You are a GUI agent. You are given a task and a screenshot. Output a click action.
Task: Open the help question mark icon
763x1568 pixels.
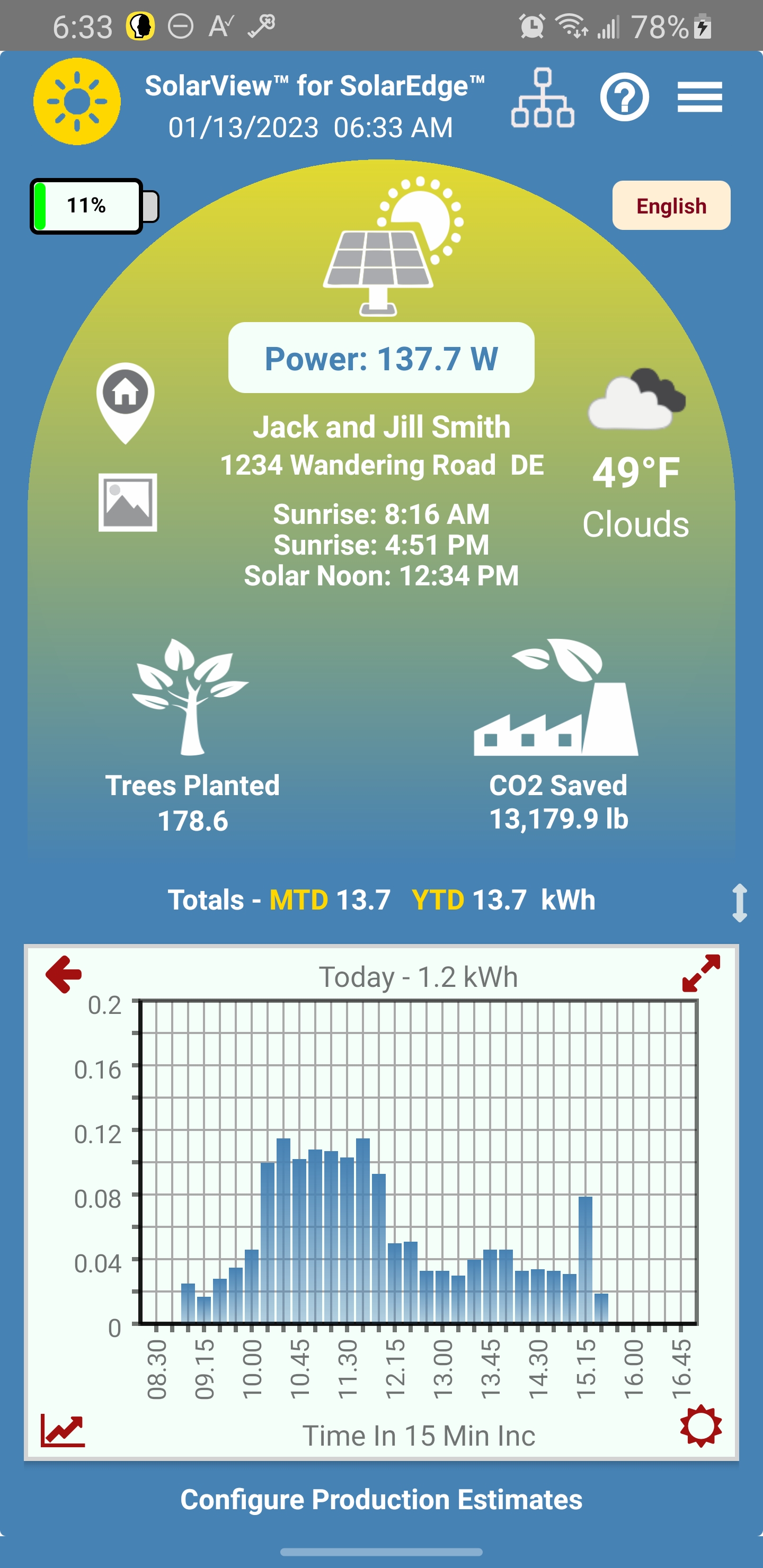pyautogui.click(x=624, y=97)
